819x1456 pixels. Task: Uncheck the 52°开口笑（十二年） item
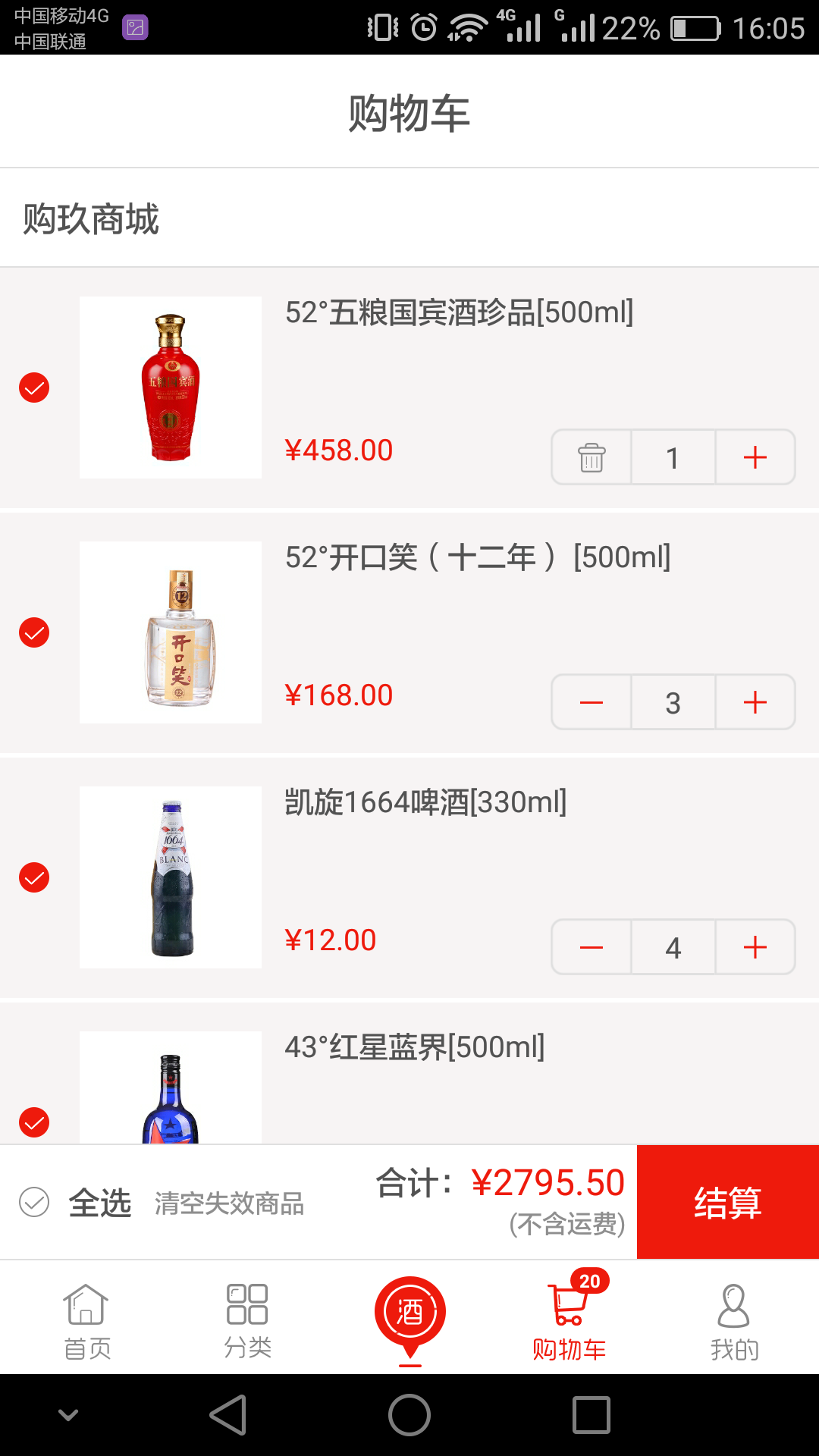click(x=34, y=632)
